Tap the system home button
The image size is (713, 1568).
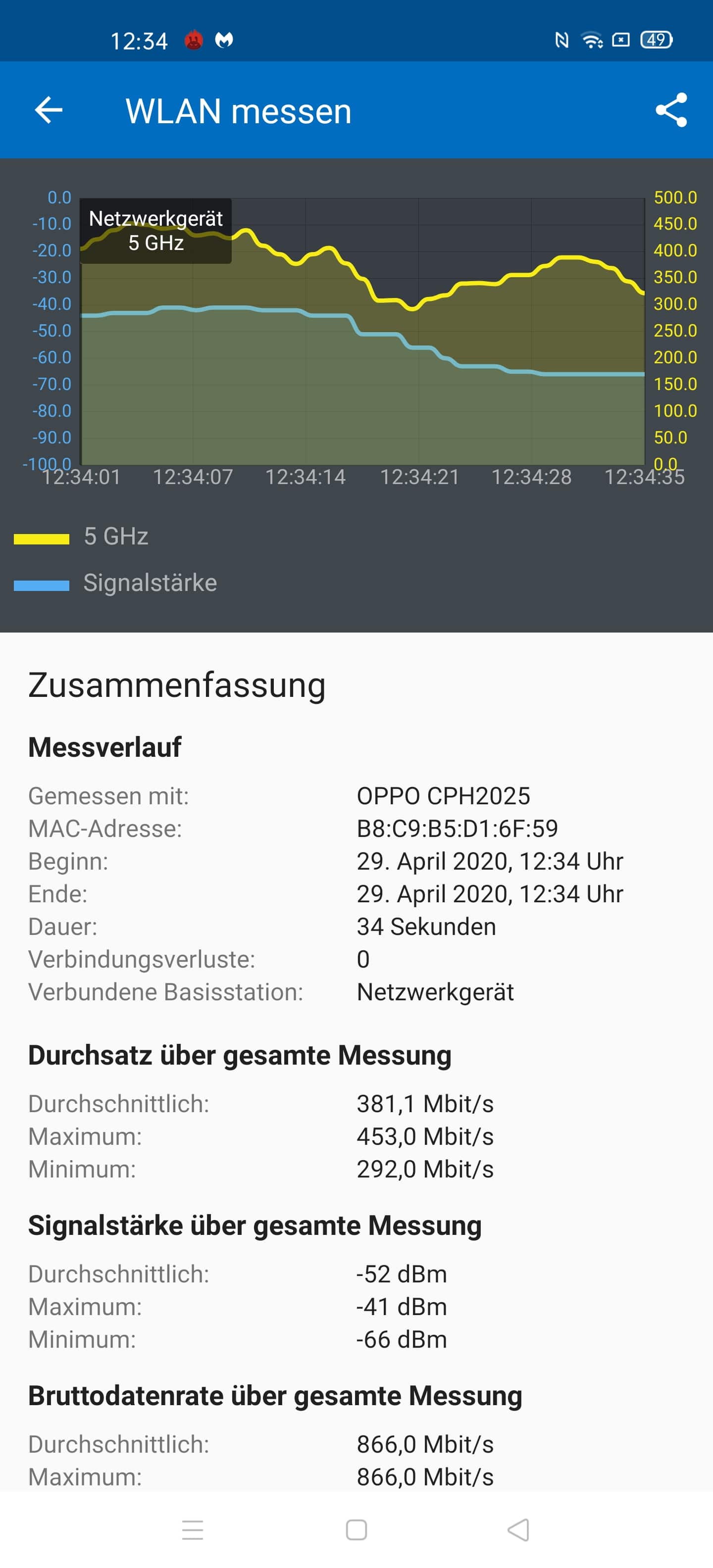click(356, 1529)
